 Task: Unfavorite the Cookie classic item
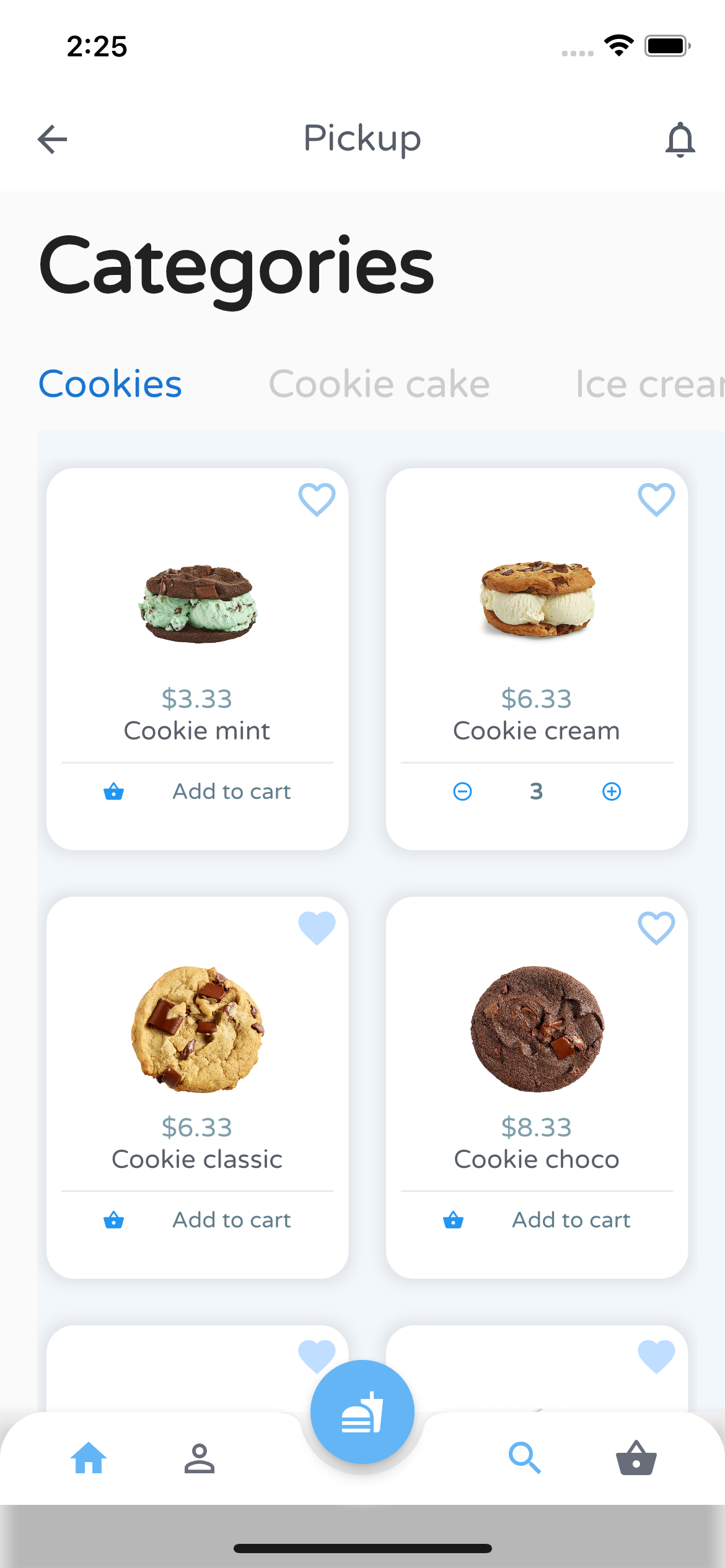point(317,927)
